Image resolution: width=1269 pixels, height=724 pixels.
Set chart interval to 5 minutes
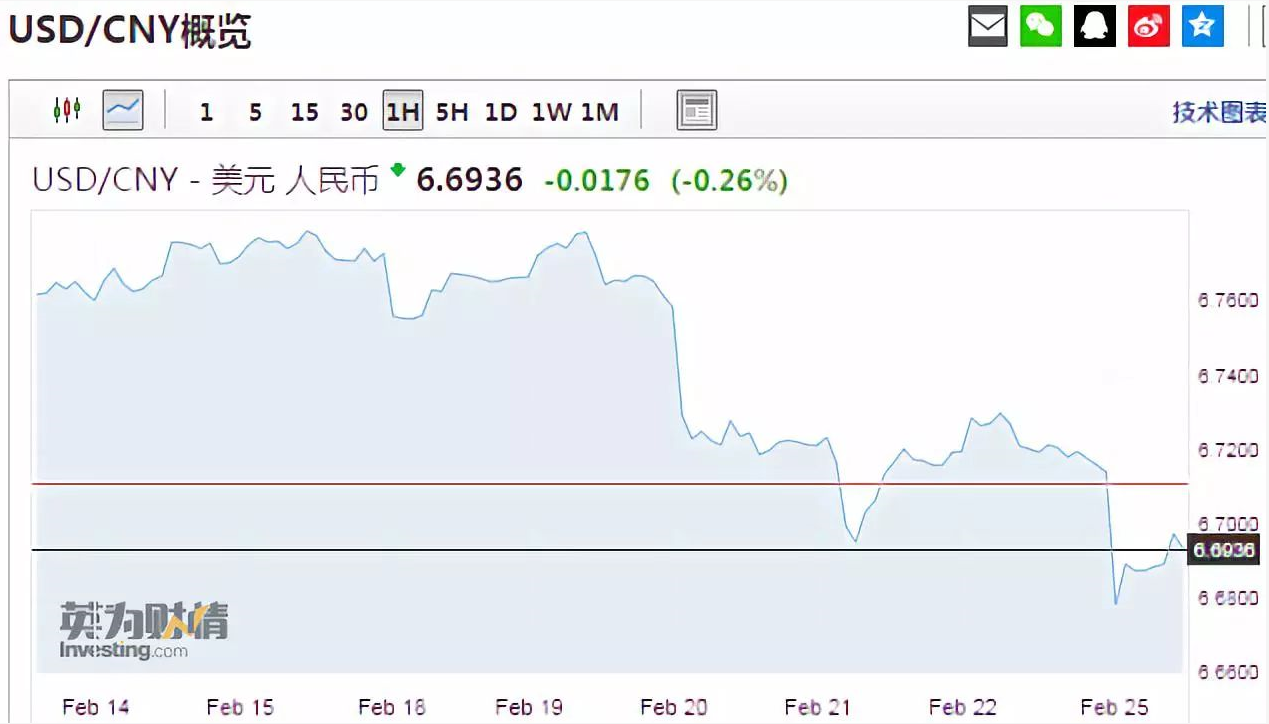click(x=255, y=112)
